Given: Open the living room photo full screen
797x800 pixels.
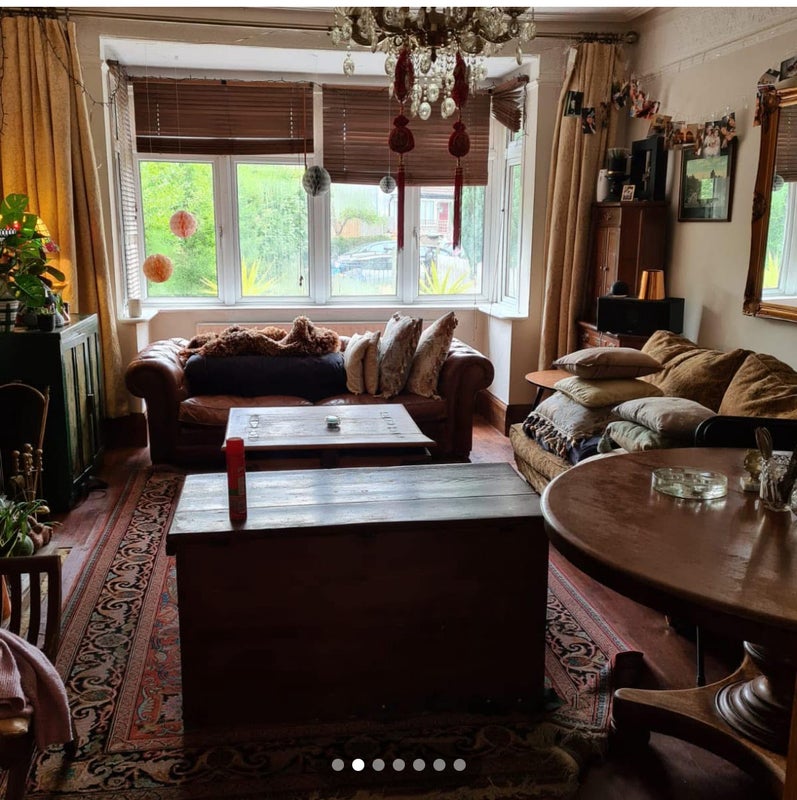Looking at the screenshot, I should tap(398, 400).
